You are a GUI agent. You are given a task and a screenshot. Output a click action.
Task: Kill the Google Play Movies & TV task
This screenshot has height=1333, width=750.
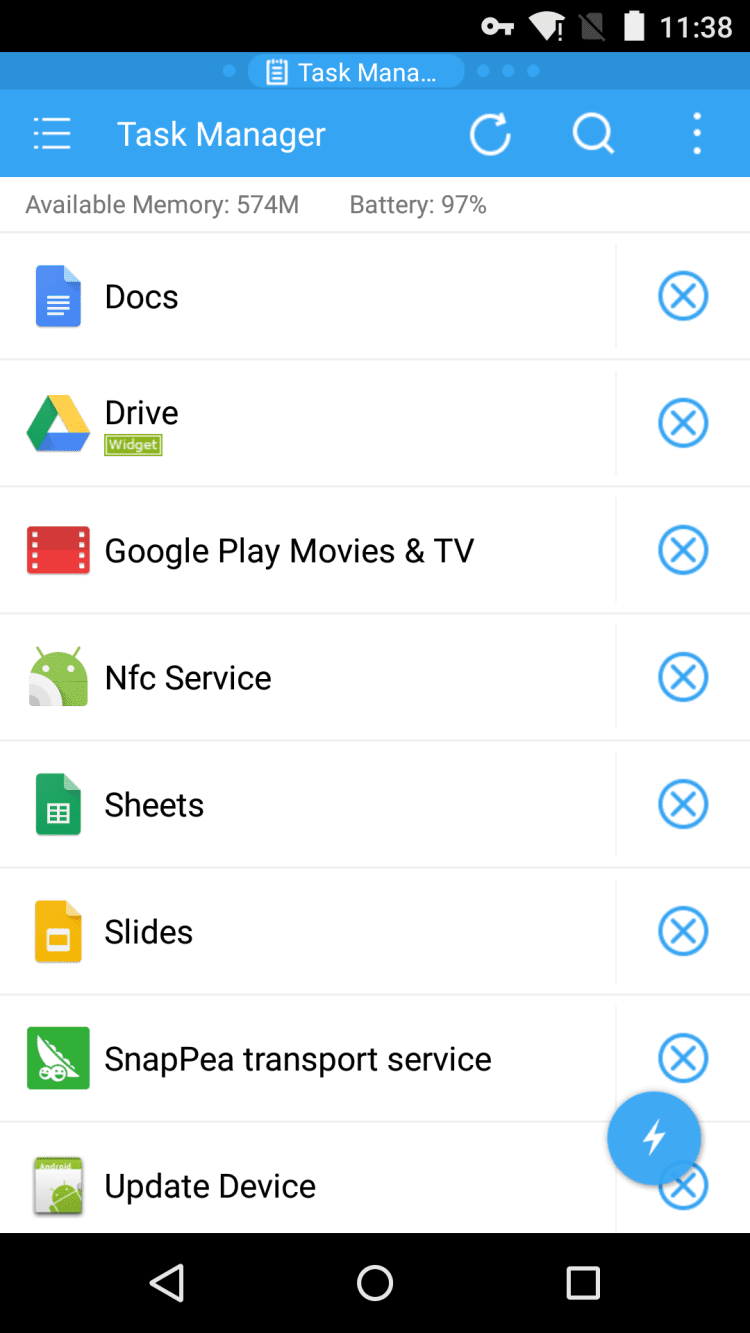(683, 550)
